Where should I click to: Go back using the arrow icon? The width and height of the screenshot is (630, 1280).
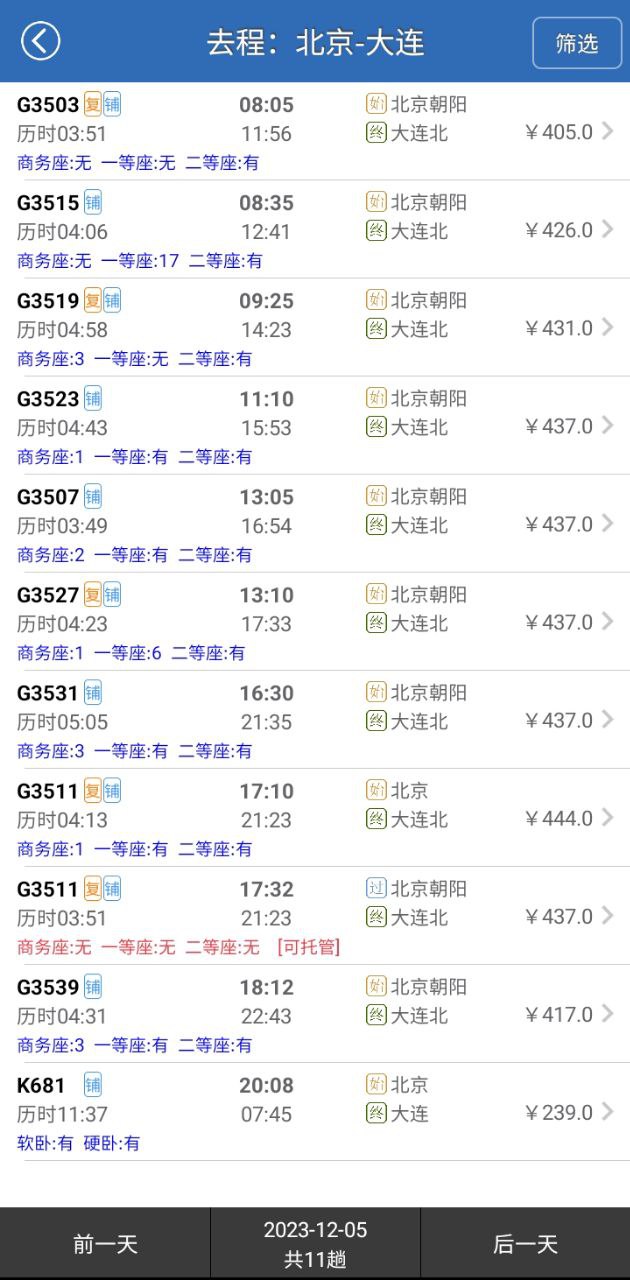[41, 41]
